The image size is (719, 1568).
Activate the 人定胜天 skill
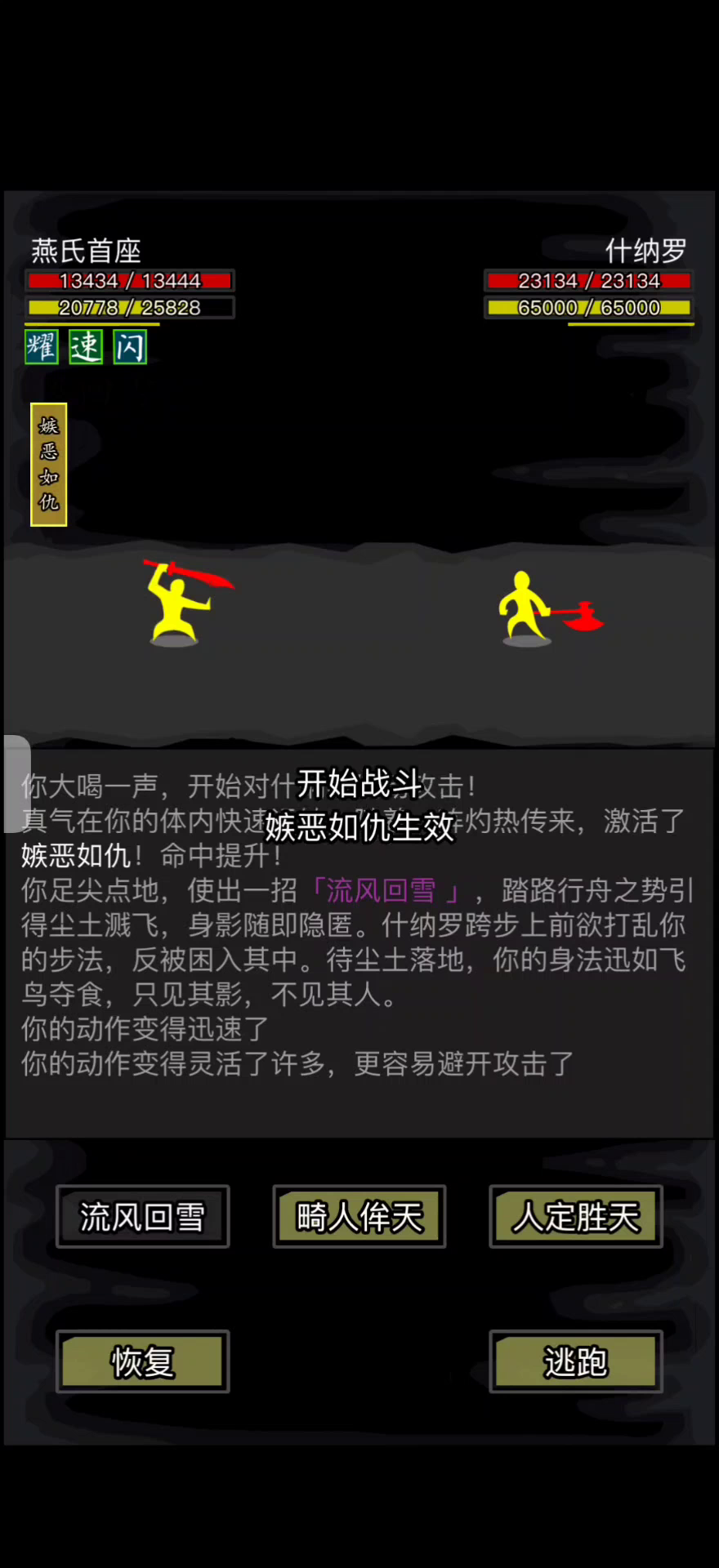575,1216
